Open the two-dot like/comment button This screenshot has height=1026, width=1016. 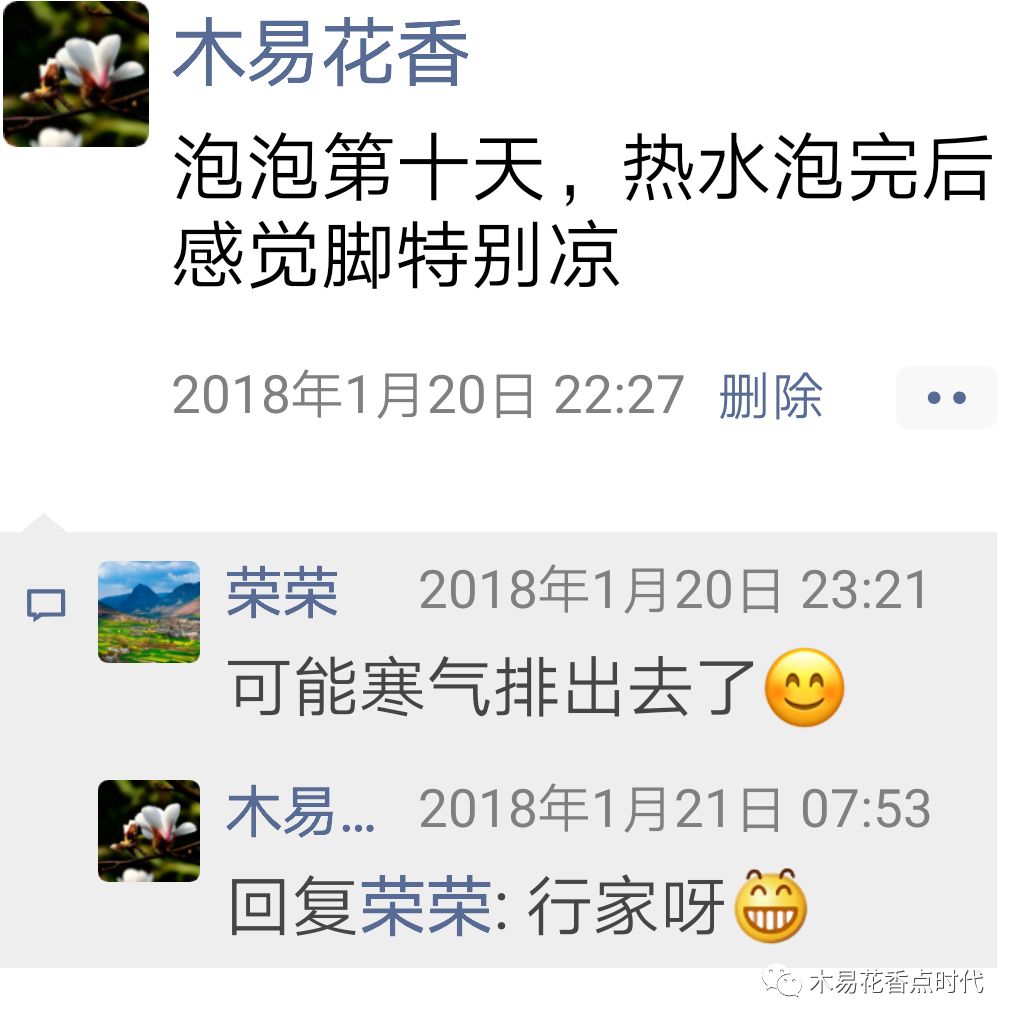(946, 398)
